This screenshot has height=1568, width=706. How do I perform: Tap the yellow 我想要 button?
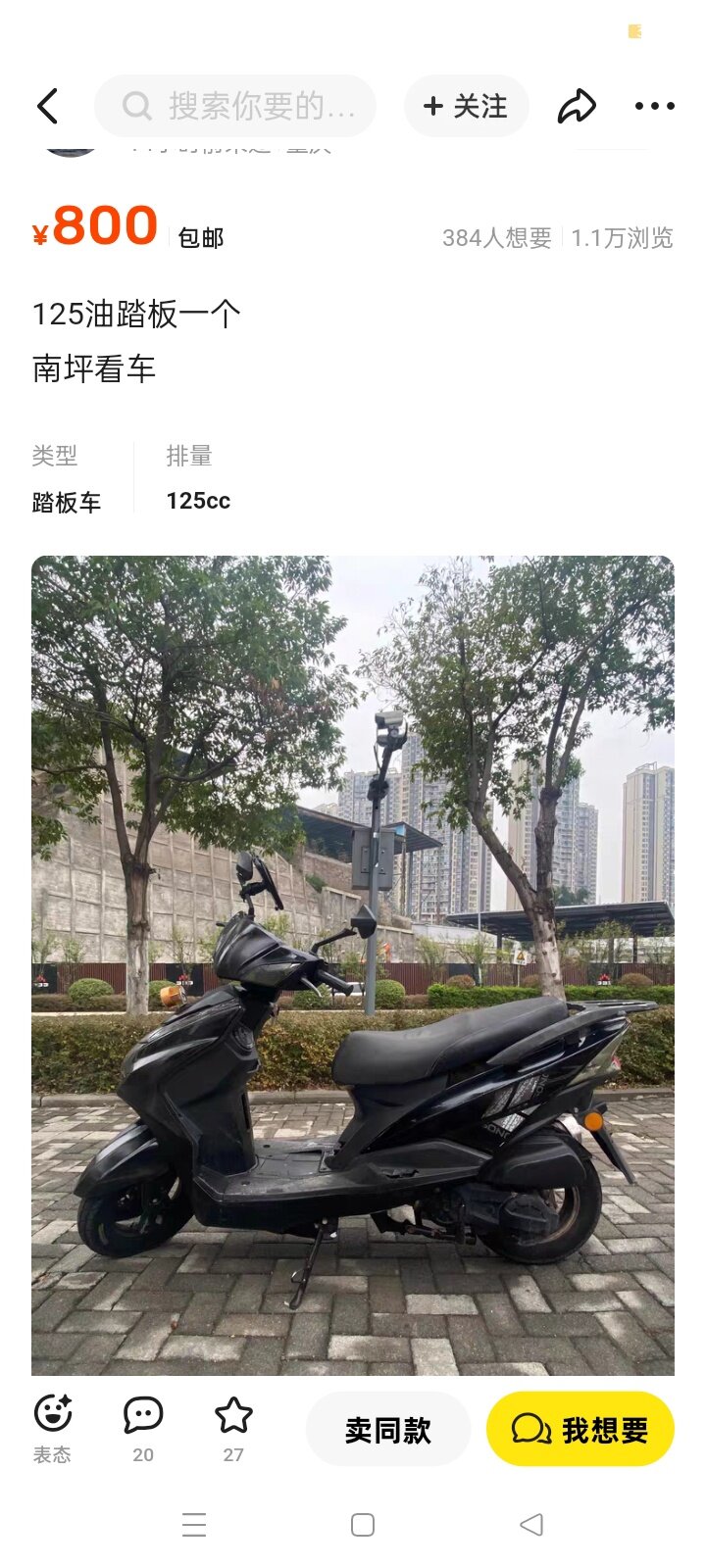(x=580, y=1430)
